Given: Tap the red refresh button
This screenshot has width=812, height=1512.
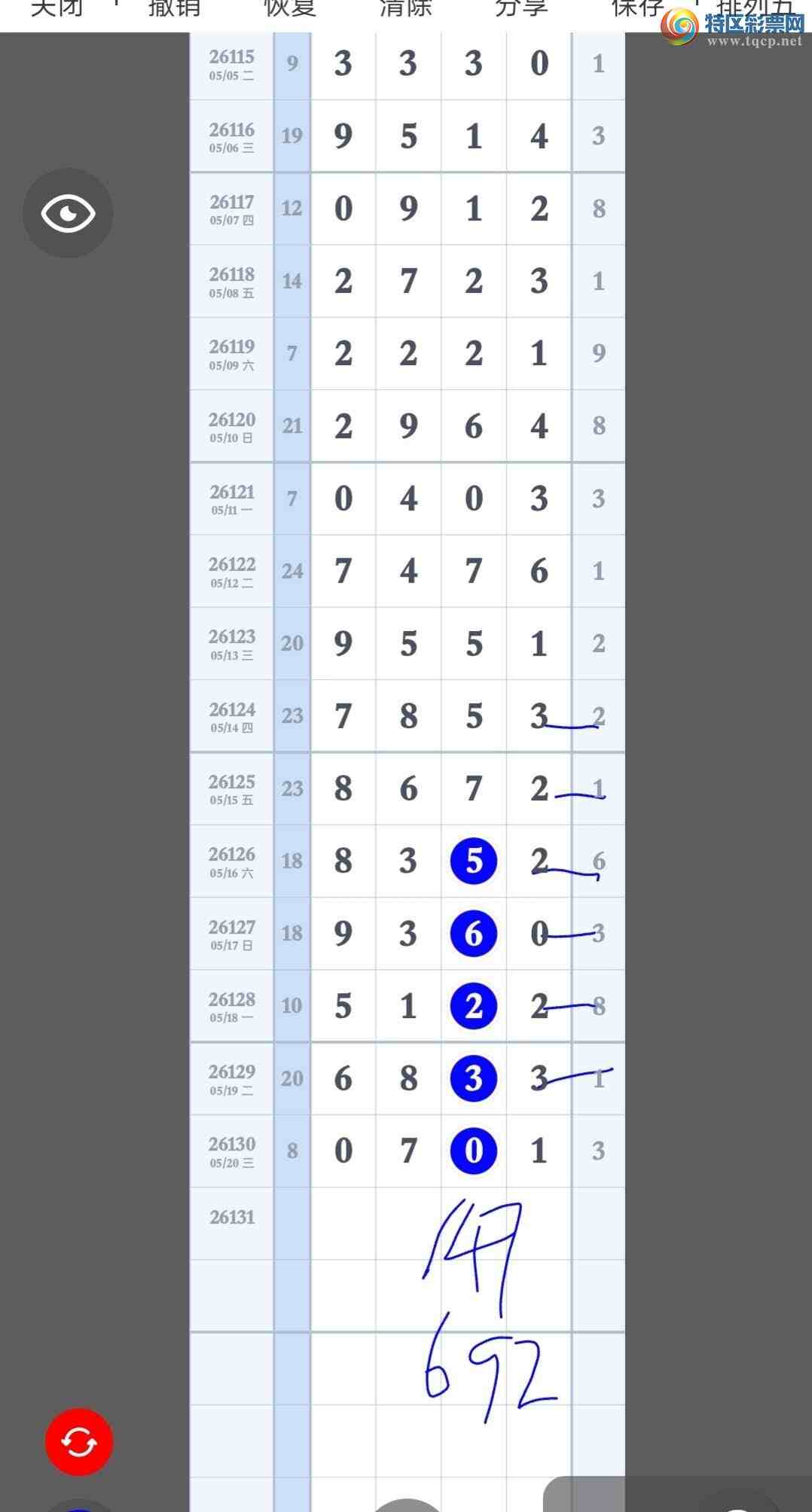Looking at the screenshot, I should [x=79, y=1442].
